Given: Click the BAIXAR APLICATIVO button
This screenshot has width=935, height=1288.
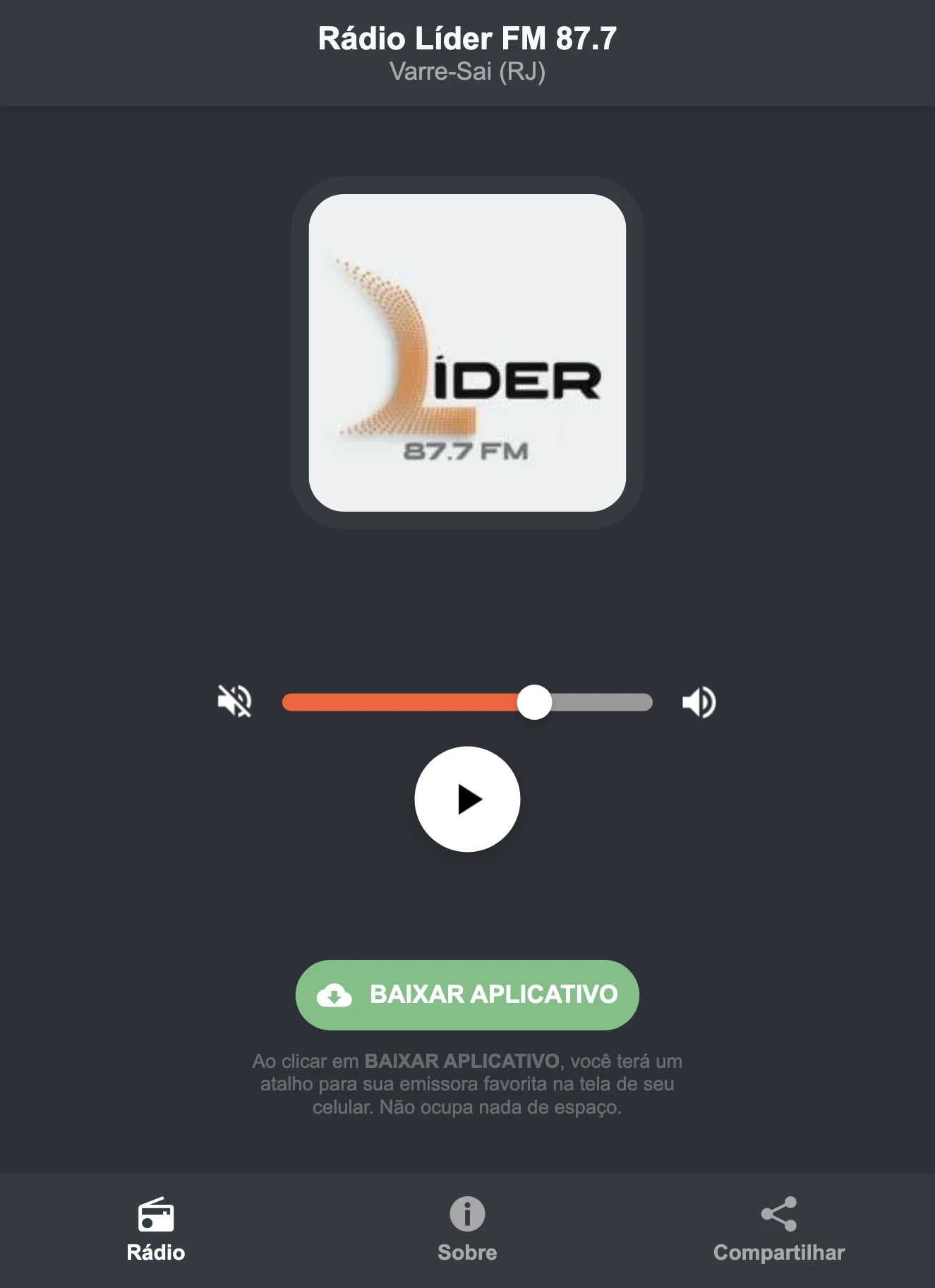Looking at the screenshot, I should pyautogui.click(x=467, y=995).
